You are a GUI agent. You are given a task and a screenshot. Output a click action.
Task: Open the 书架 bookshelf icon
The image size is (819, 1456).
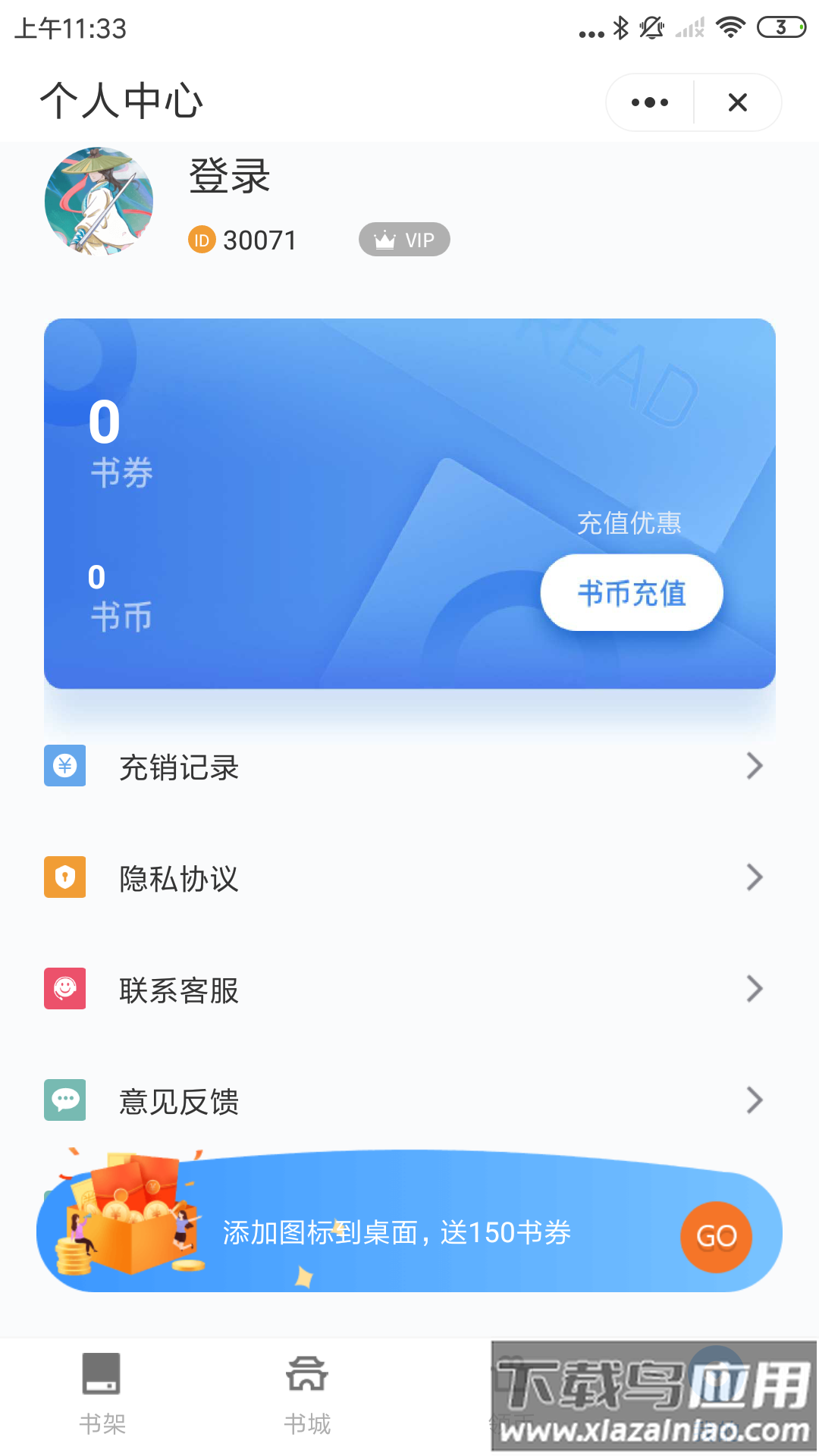101,1373
